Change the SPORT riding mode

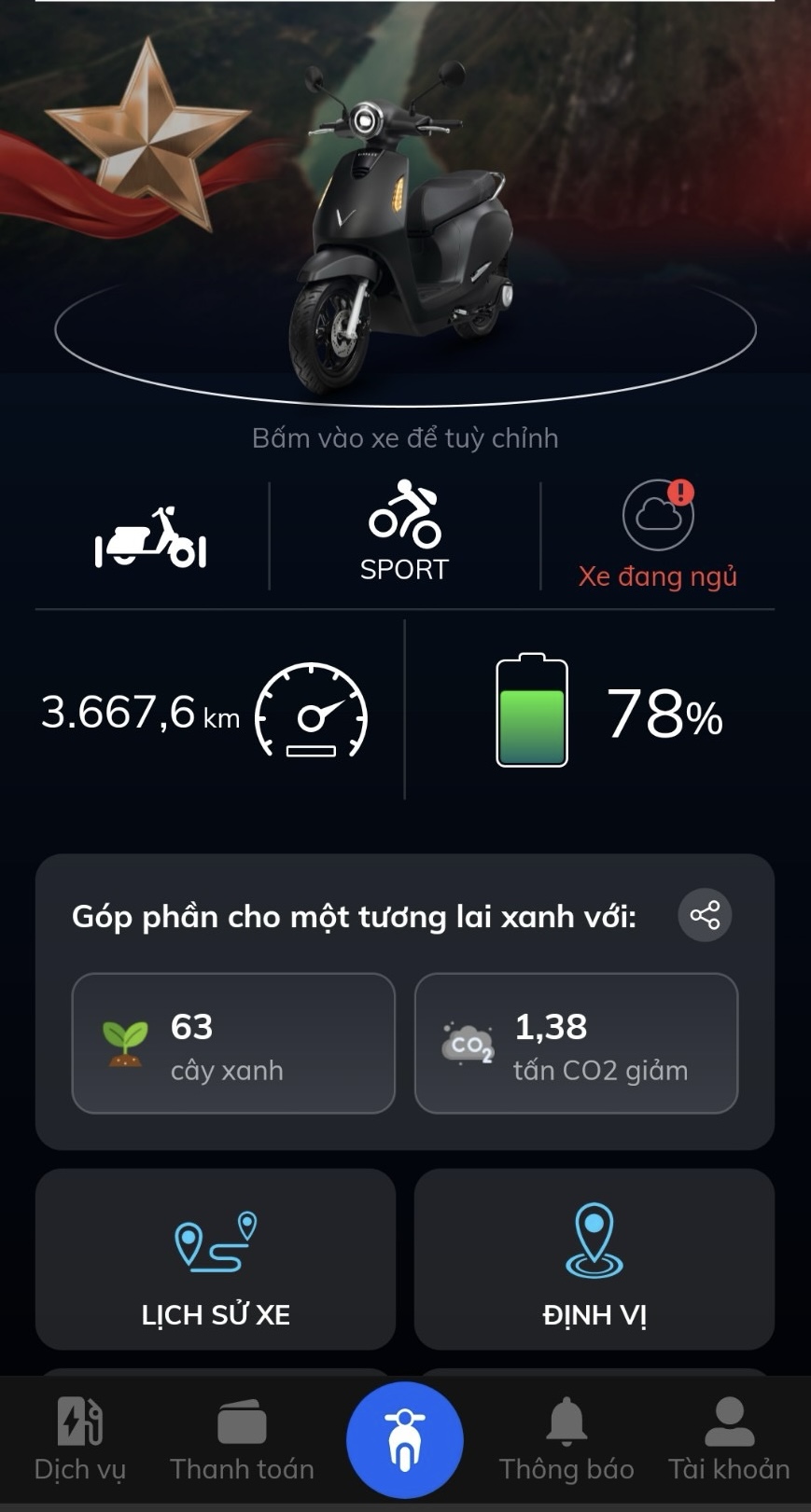click(x=404, y=532)
